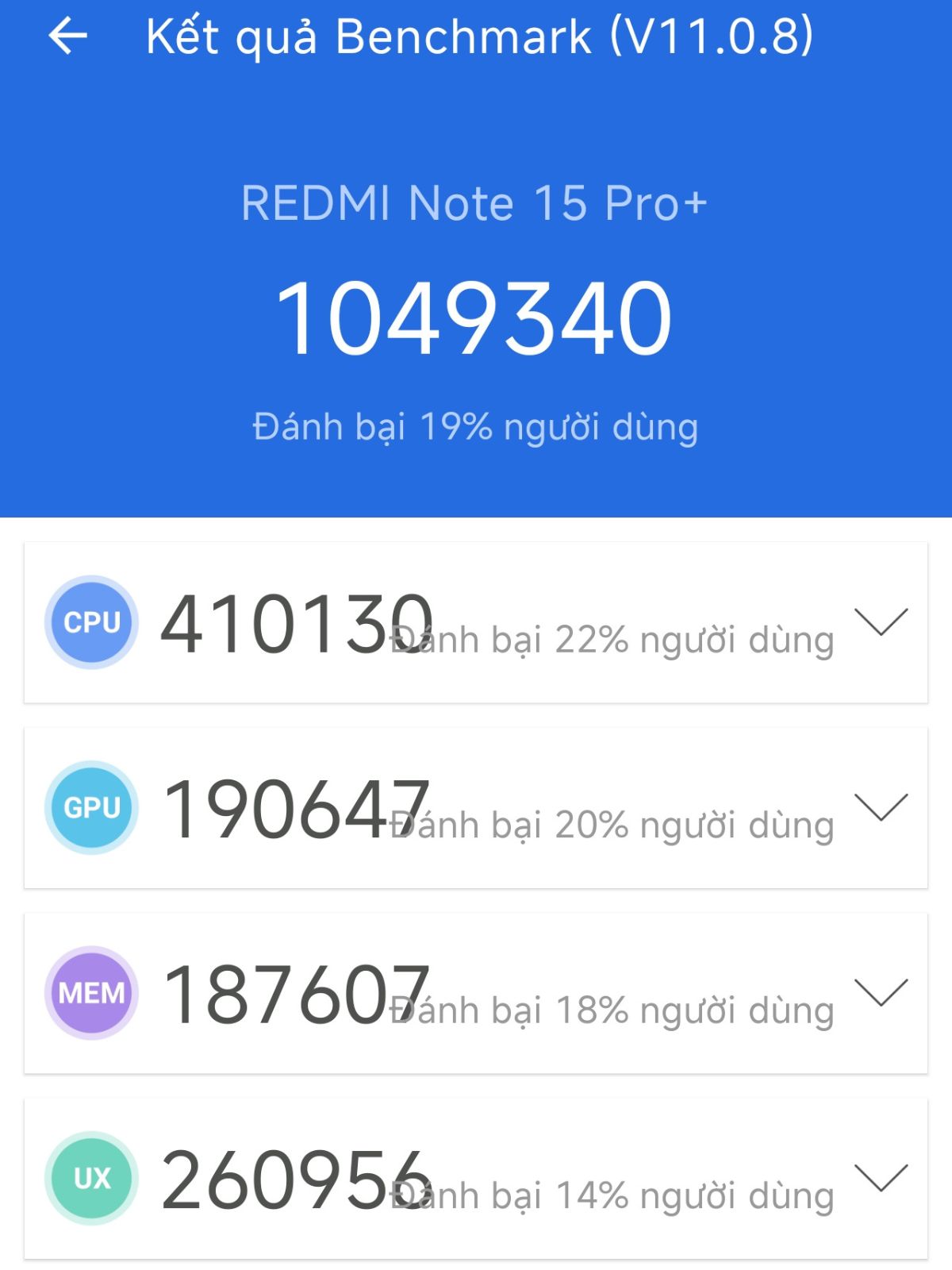
Task: Tap the green UX circle badge
Action: [x=90, y=1180]
